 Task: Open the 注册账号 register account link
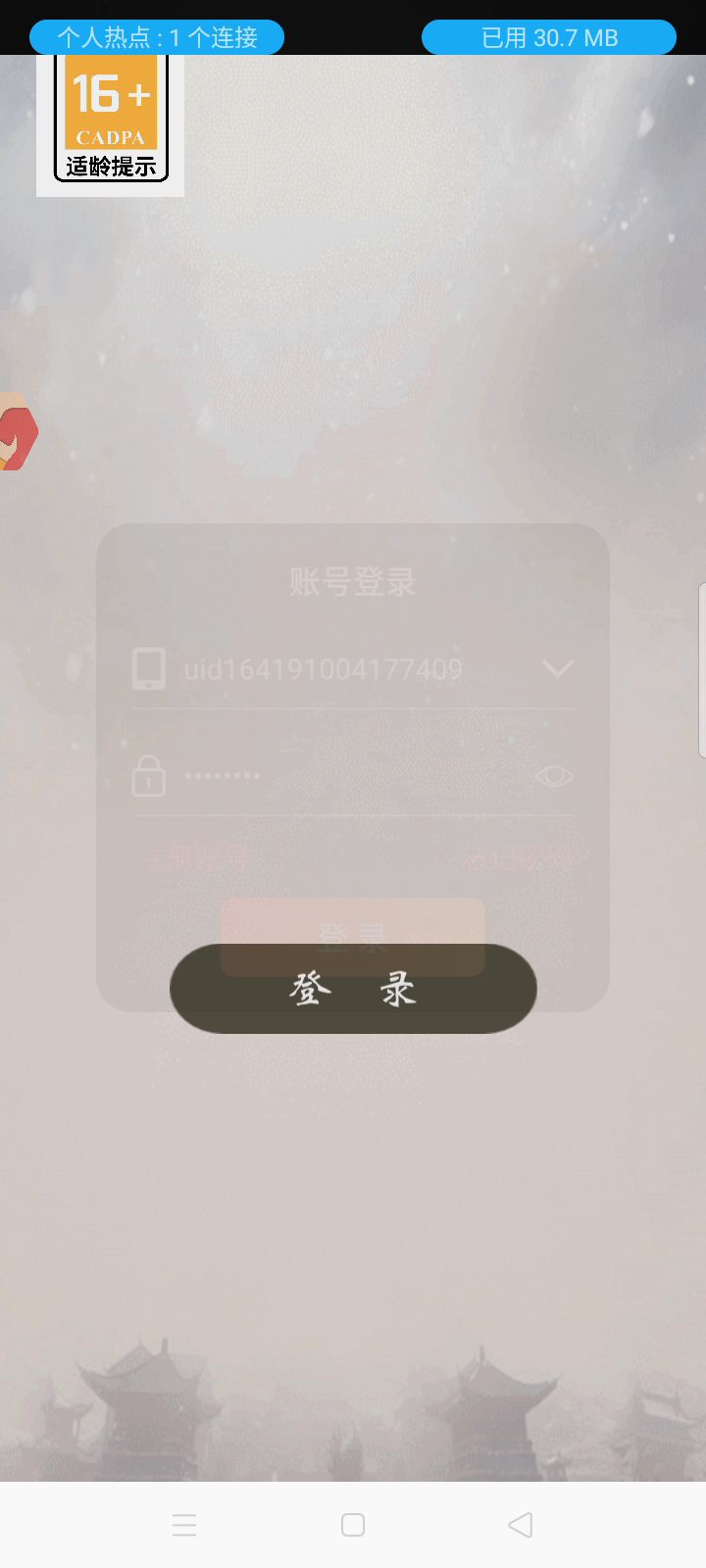point(195,858)
